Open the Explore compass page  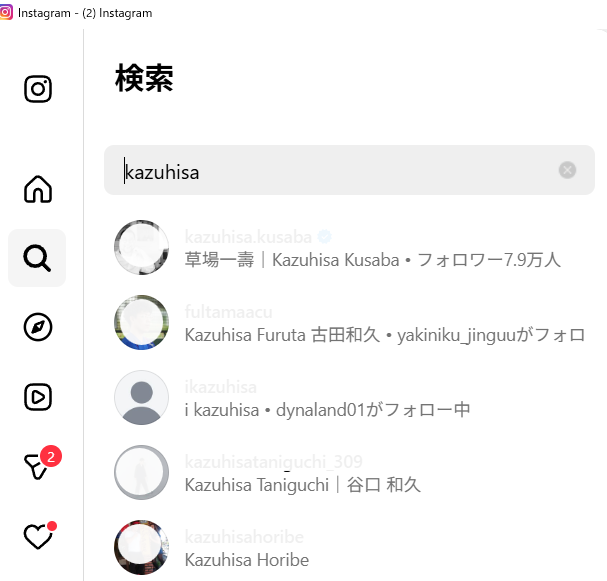click(x=38, y=327)
